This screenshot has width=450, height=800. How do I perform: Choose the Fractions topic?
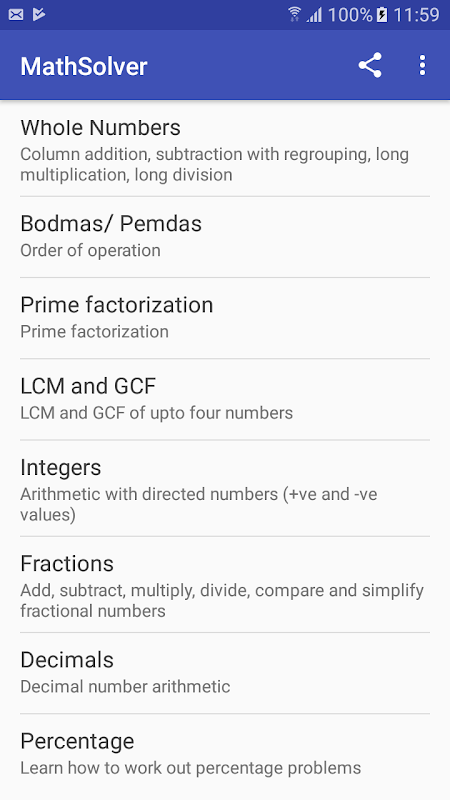tap(225, 585)
